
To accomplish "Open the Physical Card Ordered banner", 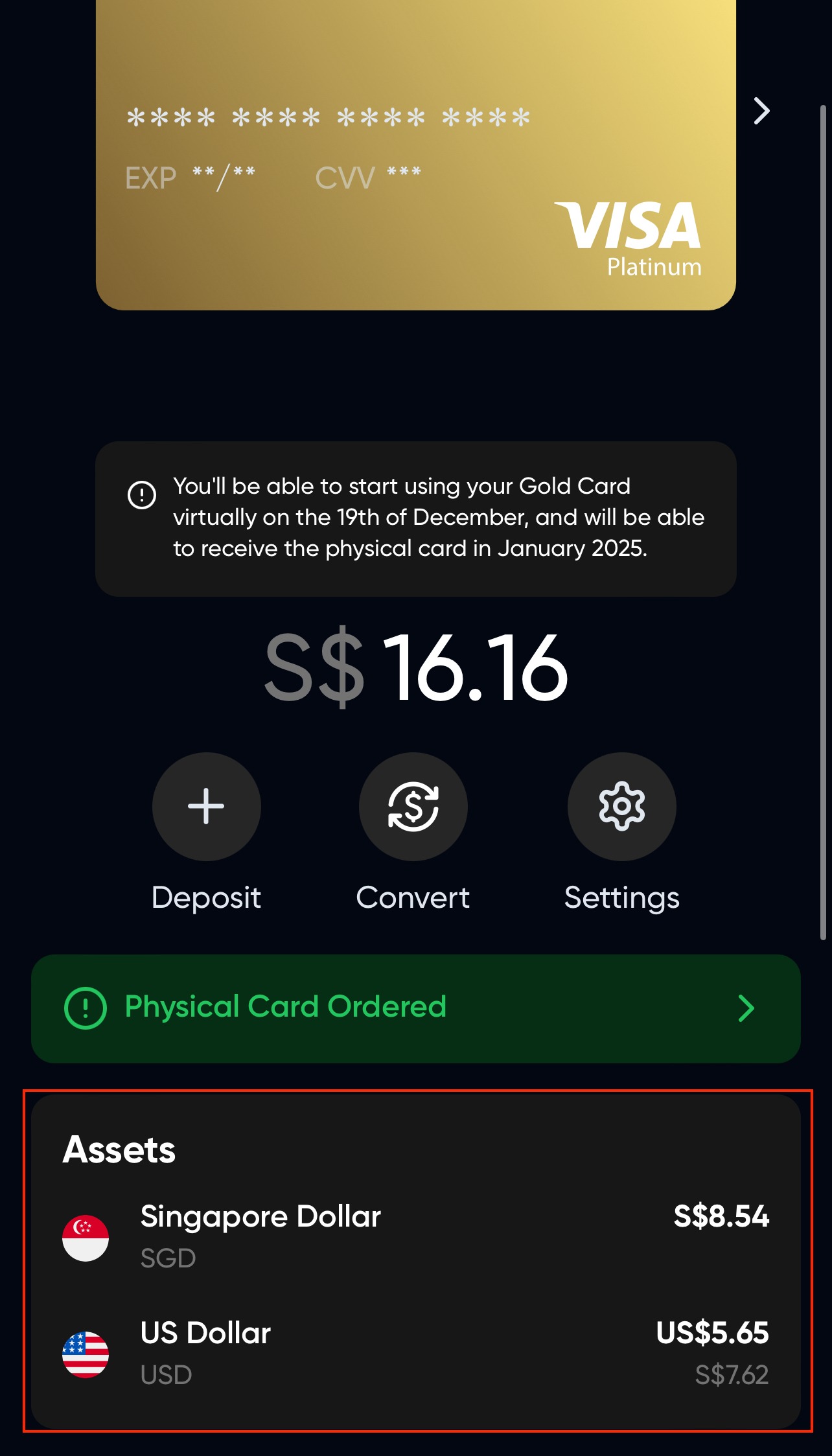I will [x=415, y=1008].
